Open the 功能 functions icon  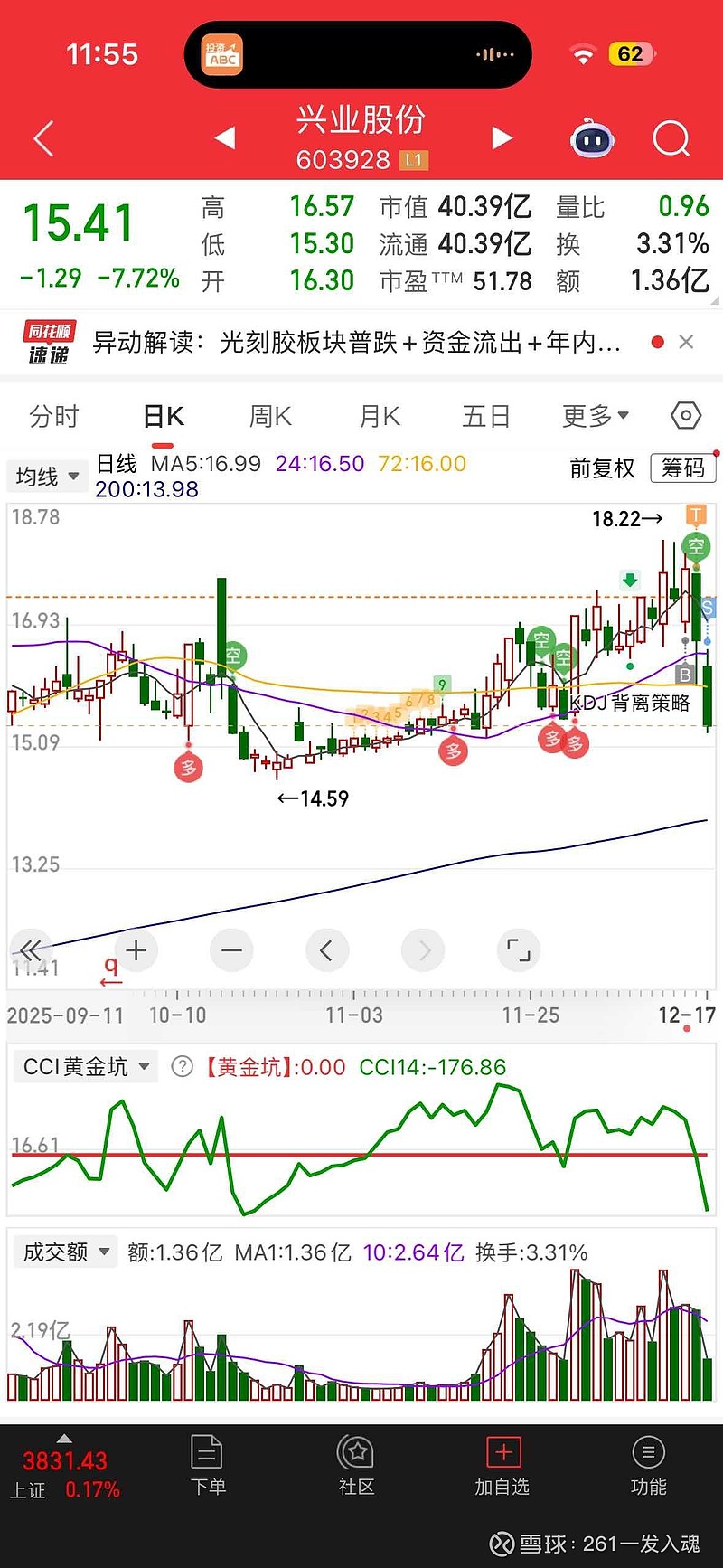[x=648, y=1465]
